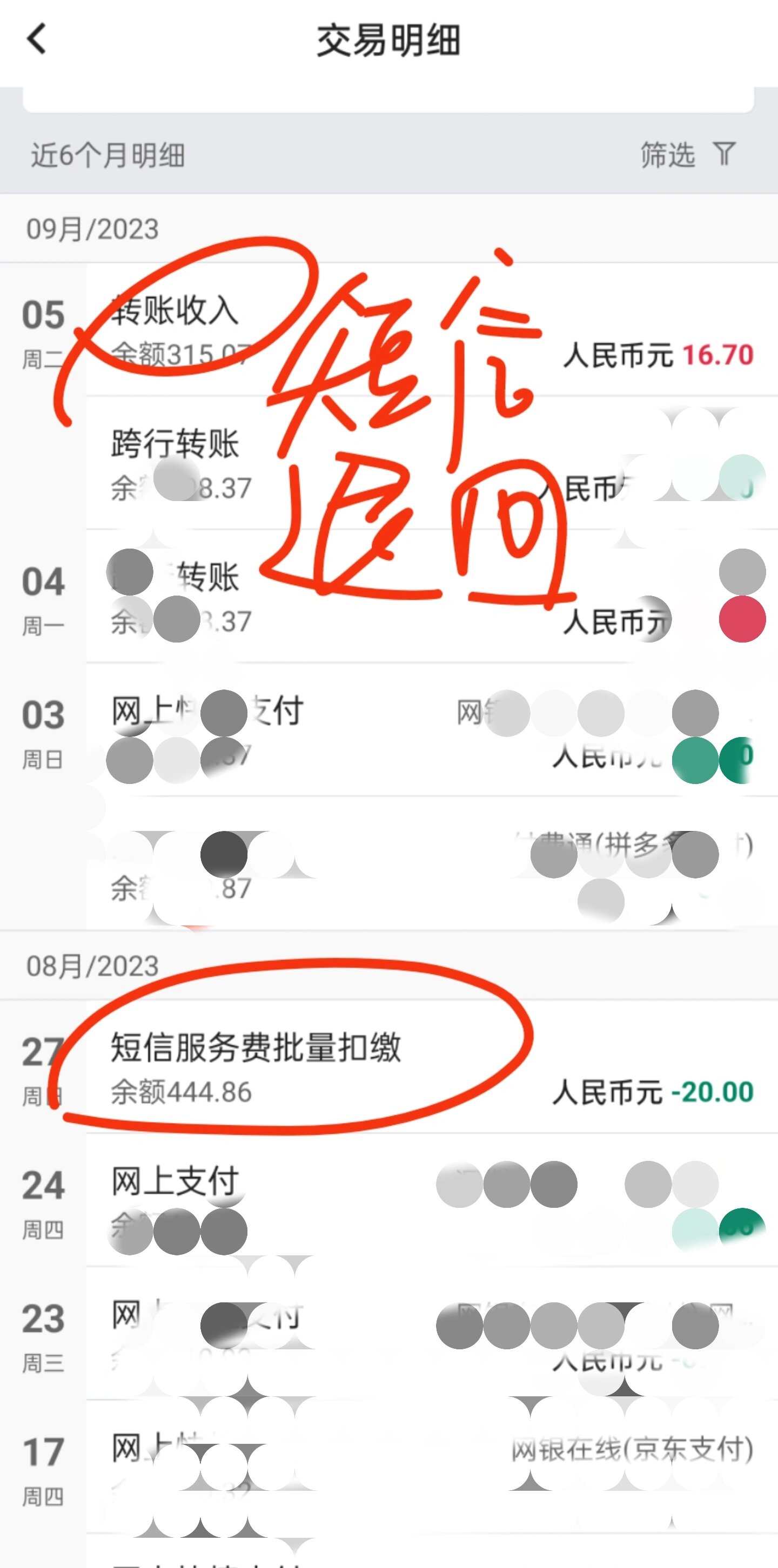The image size is (778, 1568).
Task: Tap the 交易明细 title bar
Action: 388,38
